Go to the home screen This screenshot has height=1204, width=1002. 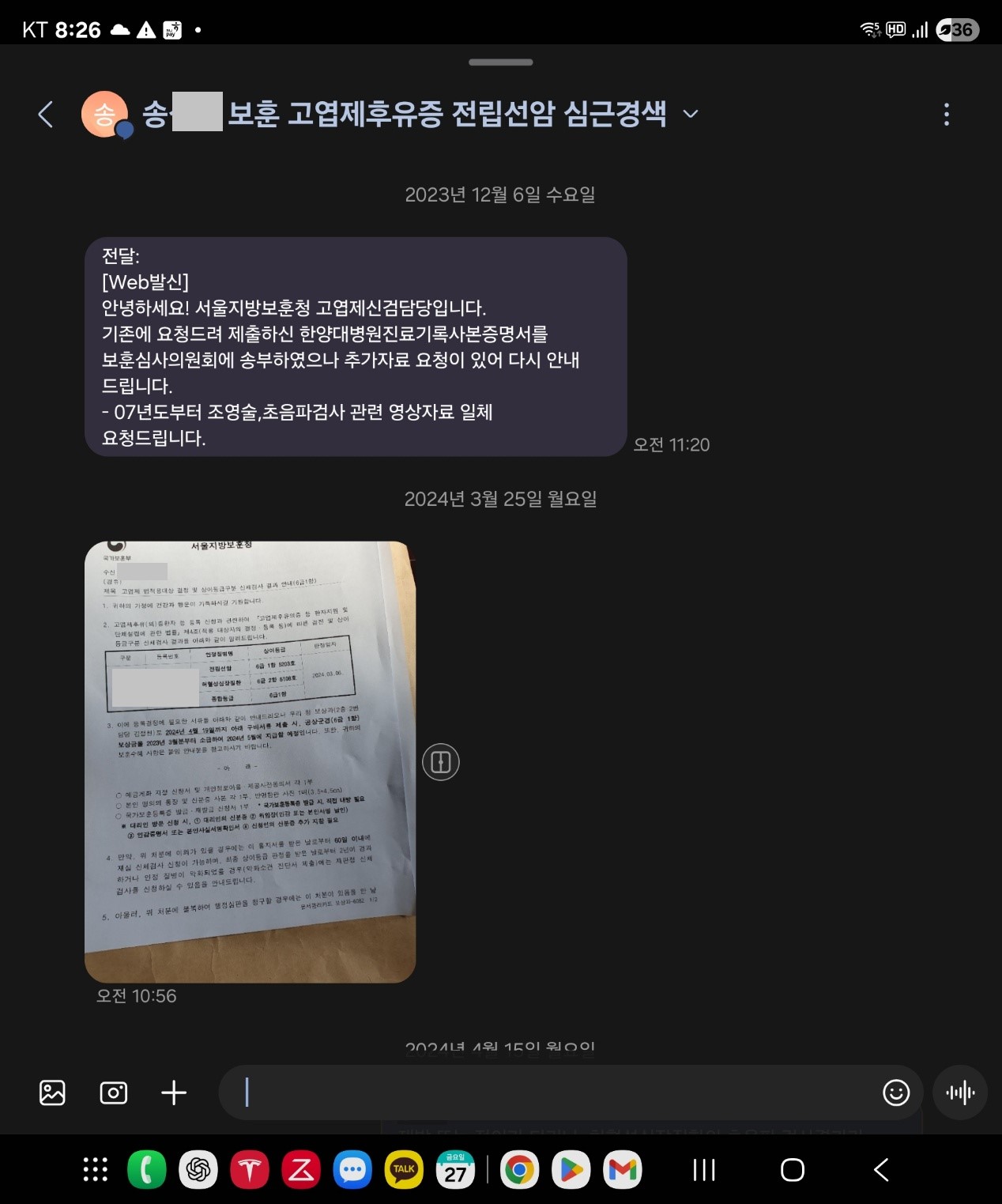(x=792, y=1169)
